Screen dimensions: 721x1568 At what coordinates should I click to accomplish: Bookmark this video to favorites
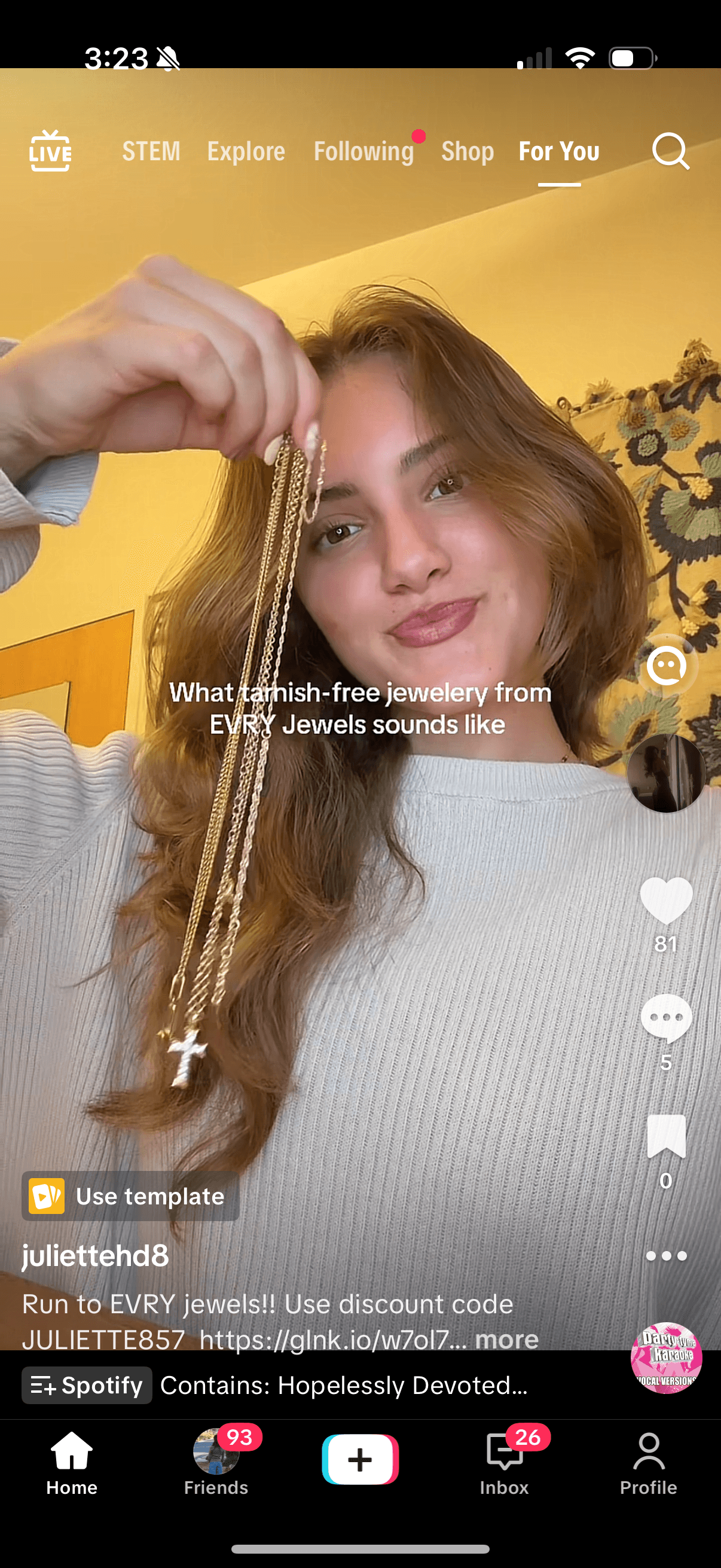tap(665, 1136)
